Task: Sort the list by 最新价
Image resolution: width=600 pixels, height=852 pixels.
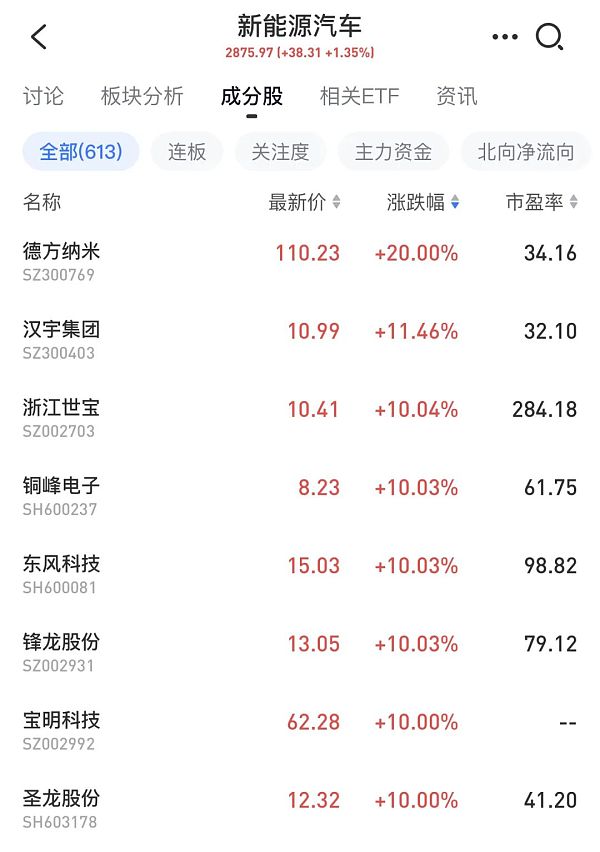Action: [304, 202]
